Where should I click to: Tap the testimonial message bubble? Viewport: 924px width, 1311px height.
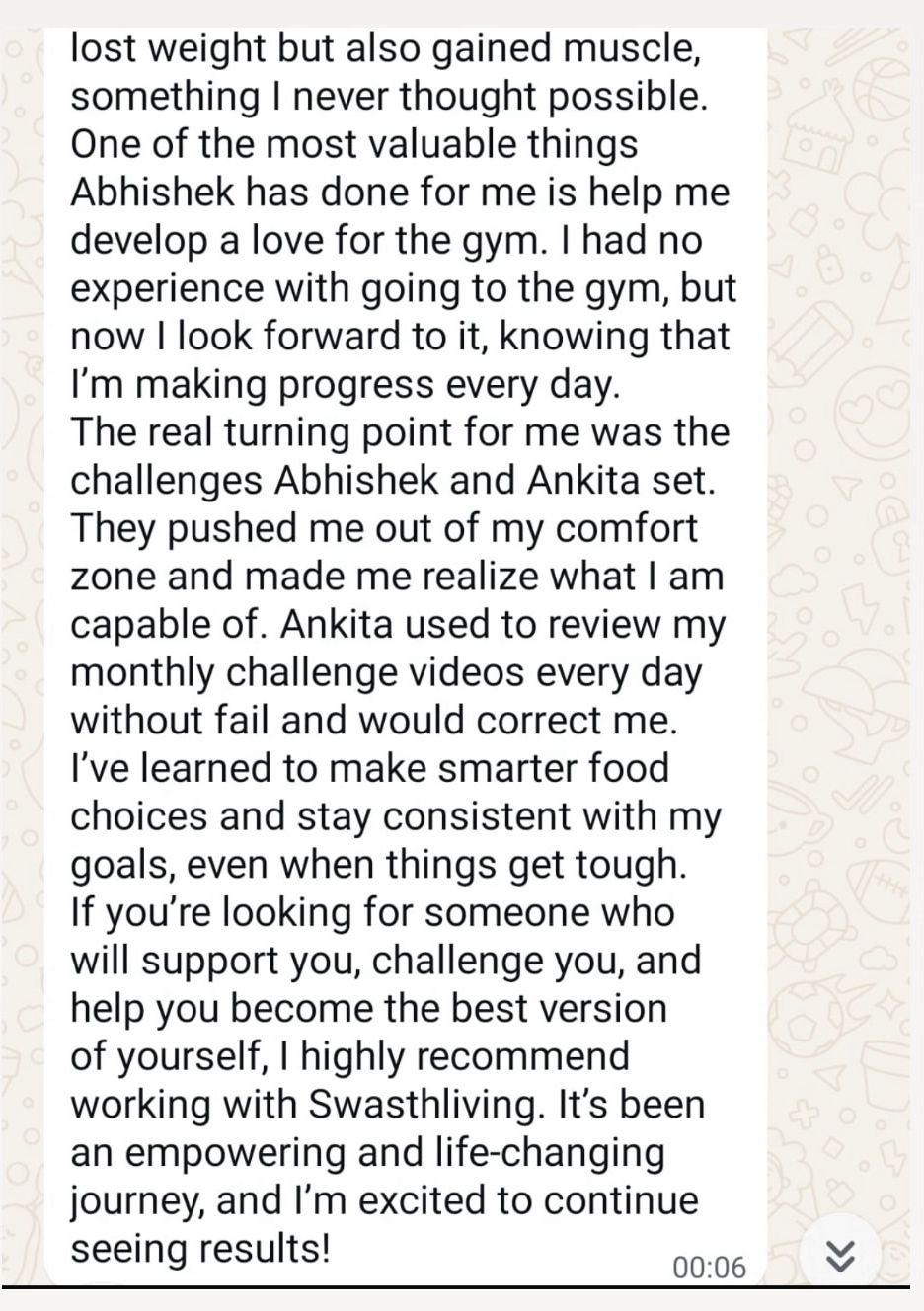click(x=395, y=652)
